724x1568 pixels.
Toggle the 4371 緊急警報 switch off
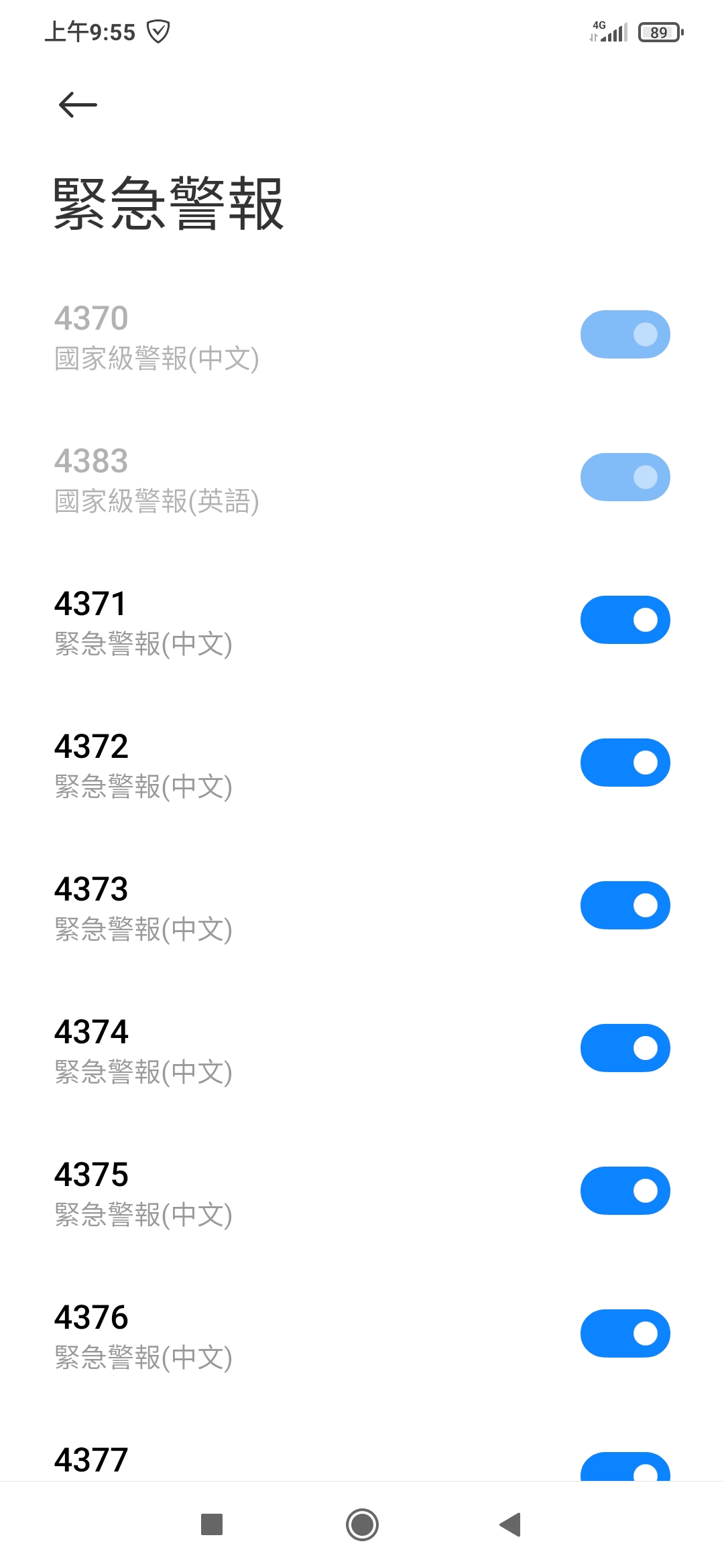pyautogui.click(x=625, y=620)
